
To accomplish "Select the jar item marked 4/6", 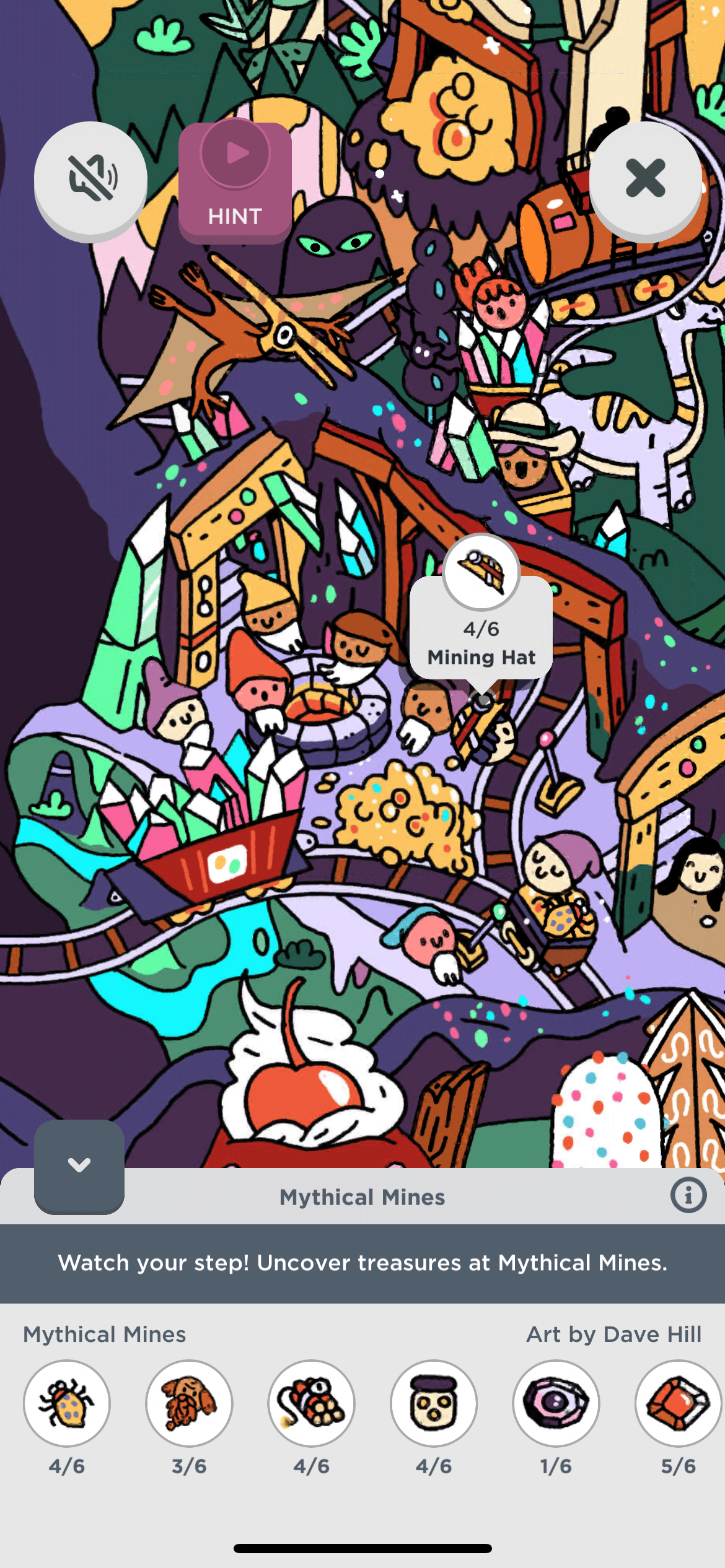I will click(x=434, y=1403).
